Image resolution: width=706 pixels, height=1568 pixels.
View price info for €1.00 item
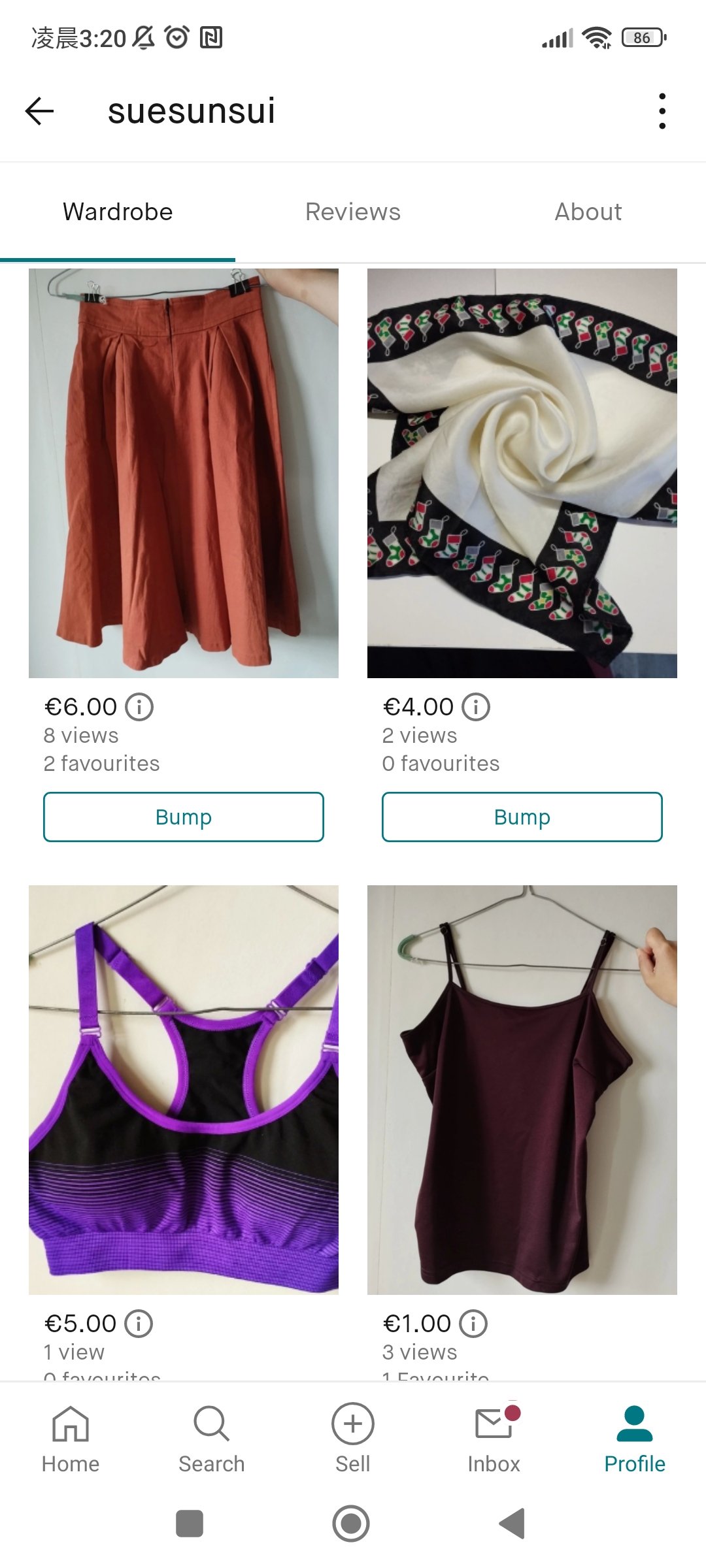point(473,1324)
